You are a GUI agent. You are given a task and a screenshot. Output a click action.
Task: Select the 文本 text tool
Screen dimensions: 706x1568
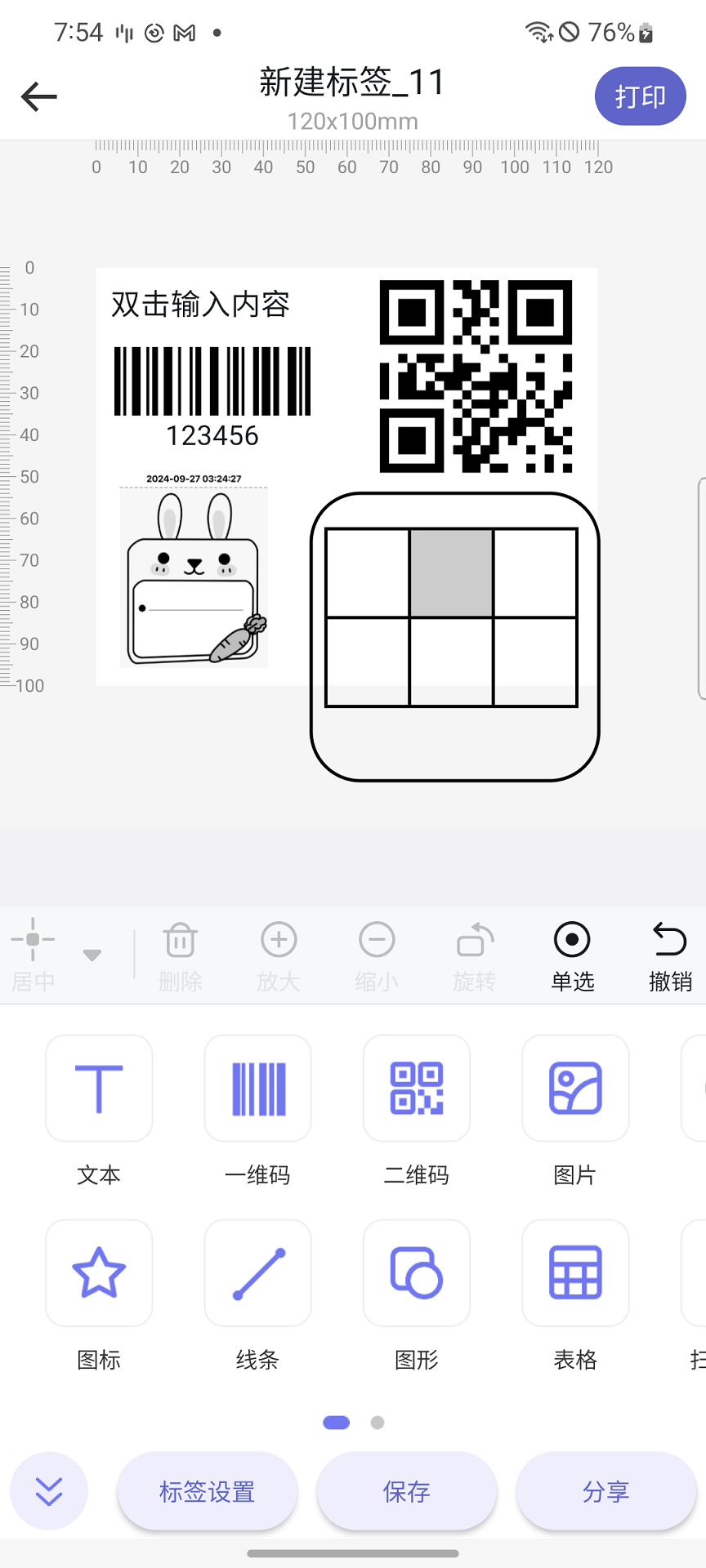[98, 1089]
